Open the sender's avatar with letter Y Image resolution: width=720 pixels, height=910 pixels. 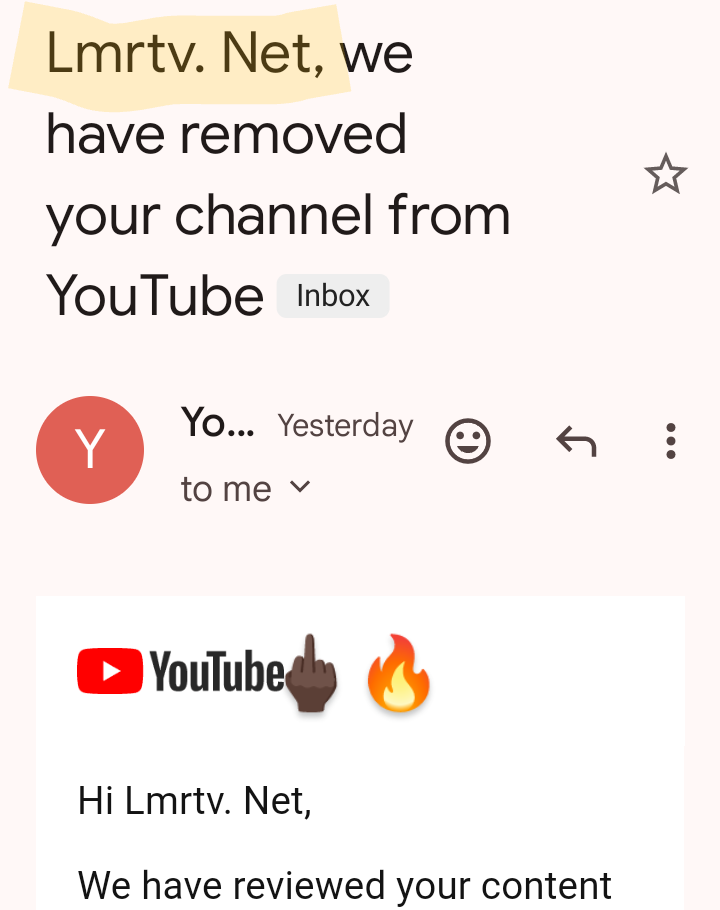point(90,450)
